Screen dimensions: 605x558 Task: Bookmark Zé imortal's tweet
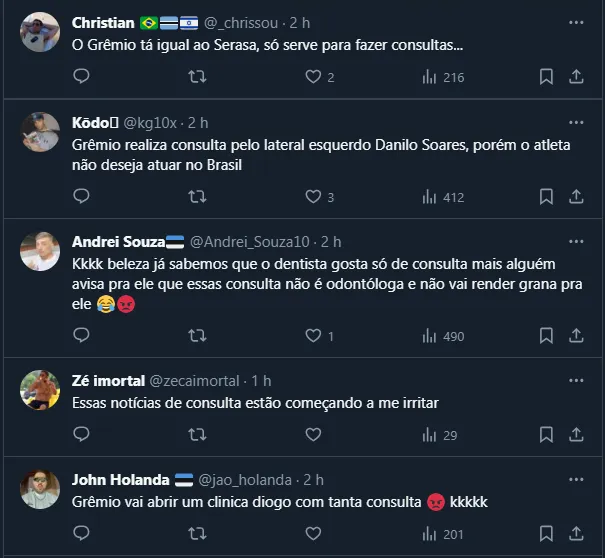[546, 435]
